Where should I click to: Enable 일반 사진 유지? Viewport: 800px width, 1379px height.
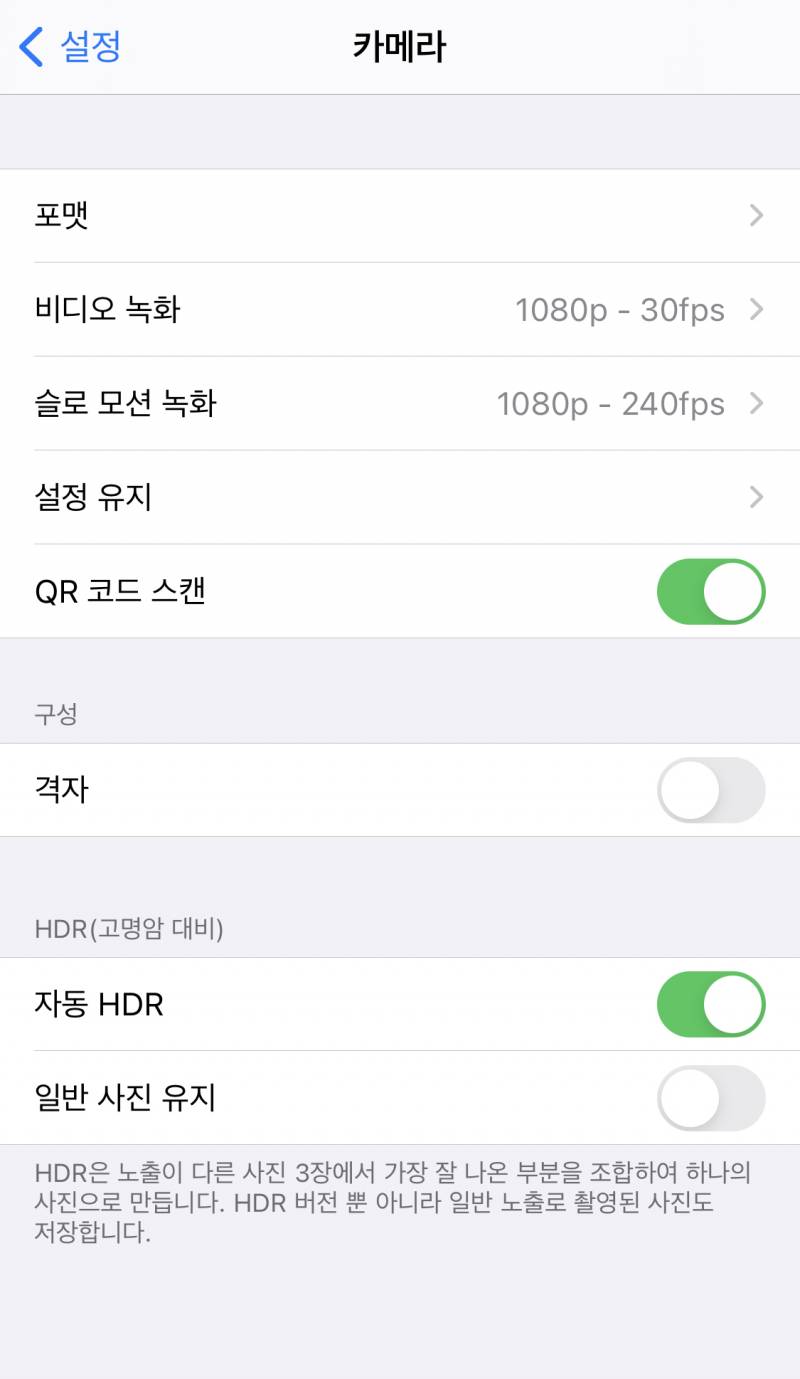click(x=710, y=1098)
